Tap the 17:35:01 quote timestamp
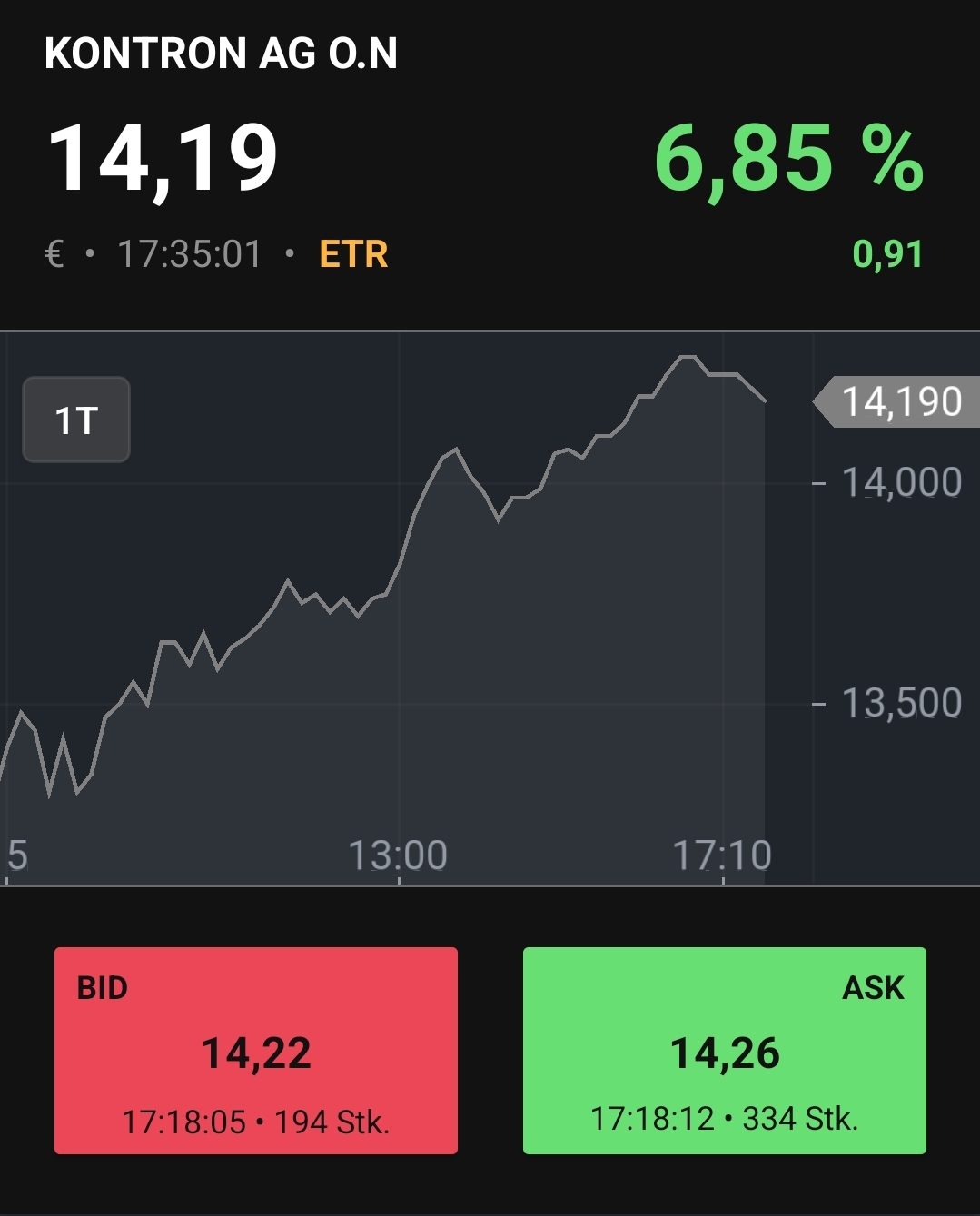Image resolution: width=980 pixels, height=1216 pixels. pos(189,255)
